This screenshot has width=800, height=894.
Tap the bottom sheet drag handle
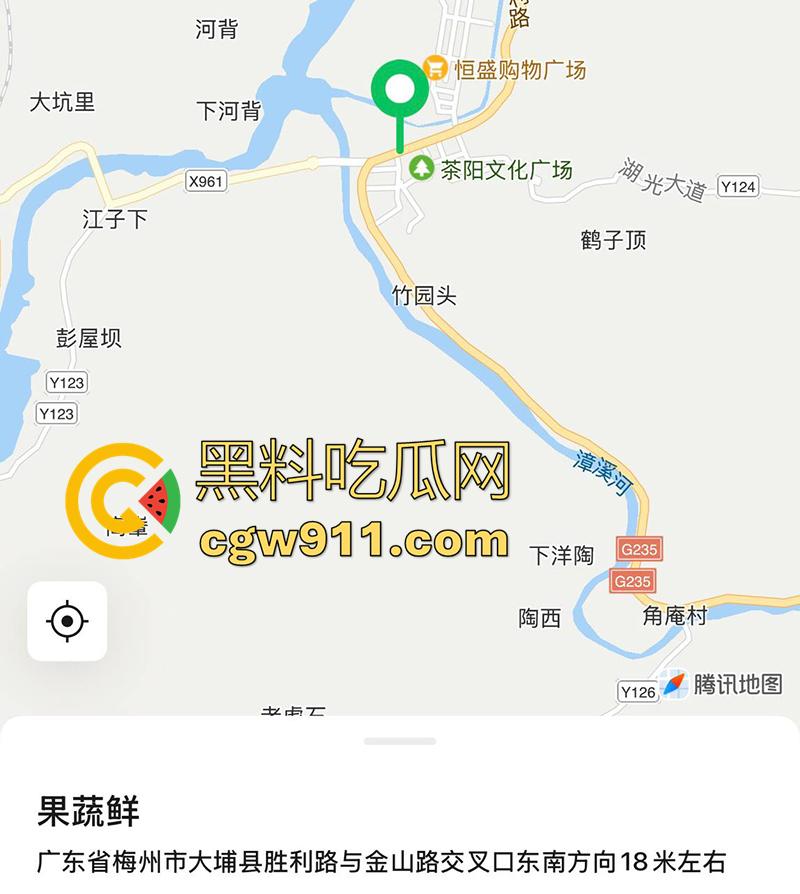coord(400,741)
